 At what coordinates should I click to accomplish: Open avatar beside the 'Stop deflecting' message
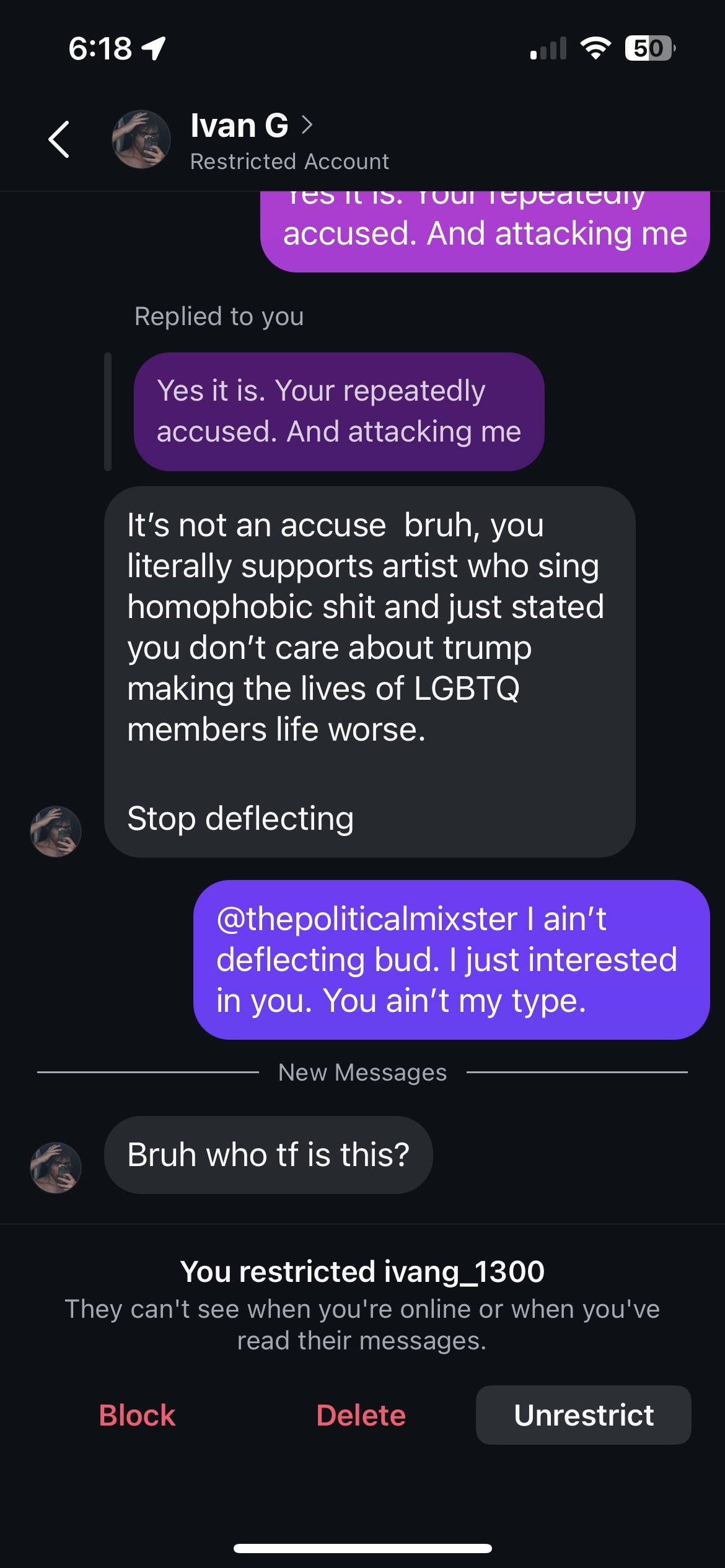[56, 831]
